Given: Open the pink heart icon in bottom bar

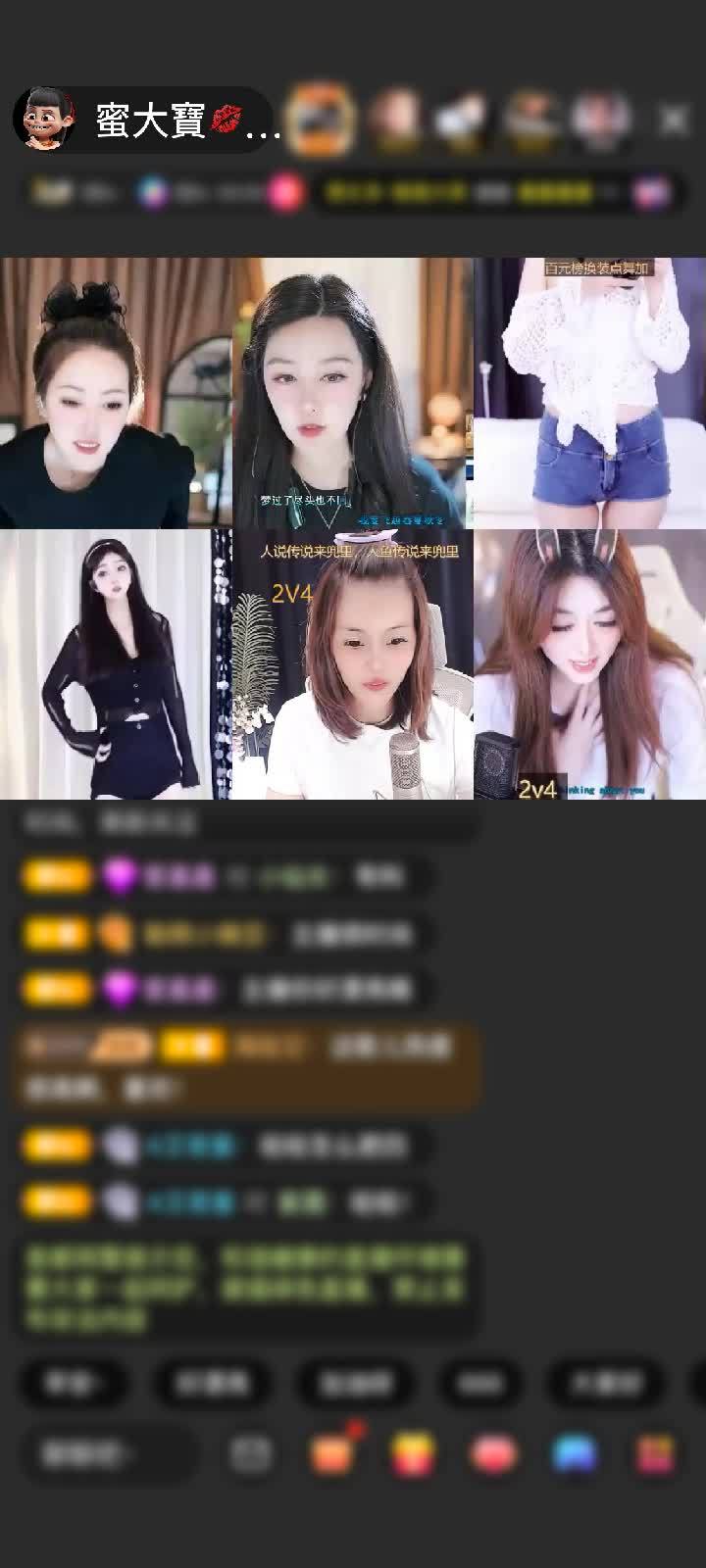Looking at the screenshot, I should (x=493, y=1454).
